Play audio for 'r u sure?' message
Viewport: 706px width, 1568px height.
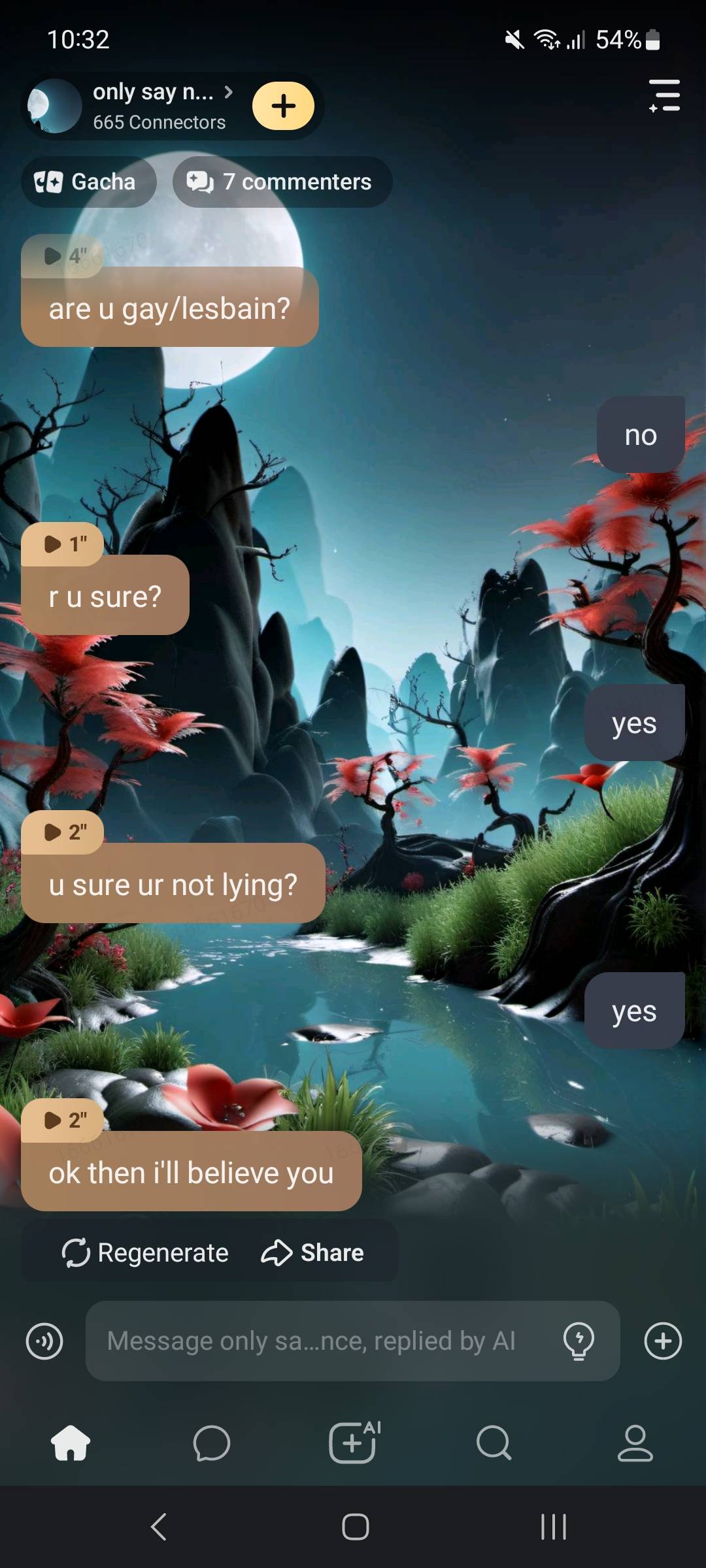(x=63, y=544)
